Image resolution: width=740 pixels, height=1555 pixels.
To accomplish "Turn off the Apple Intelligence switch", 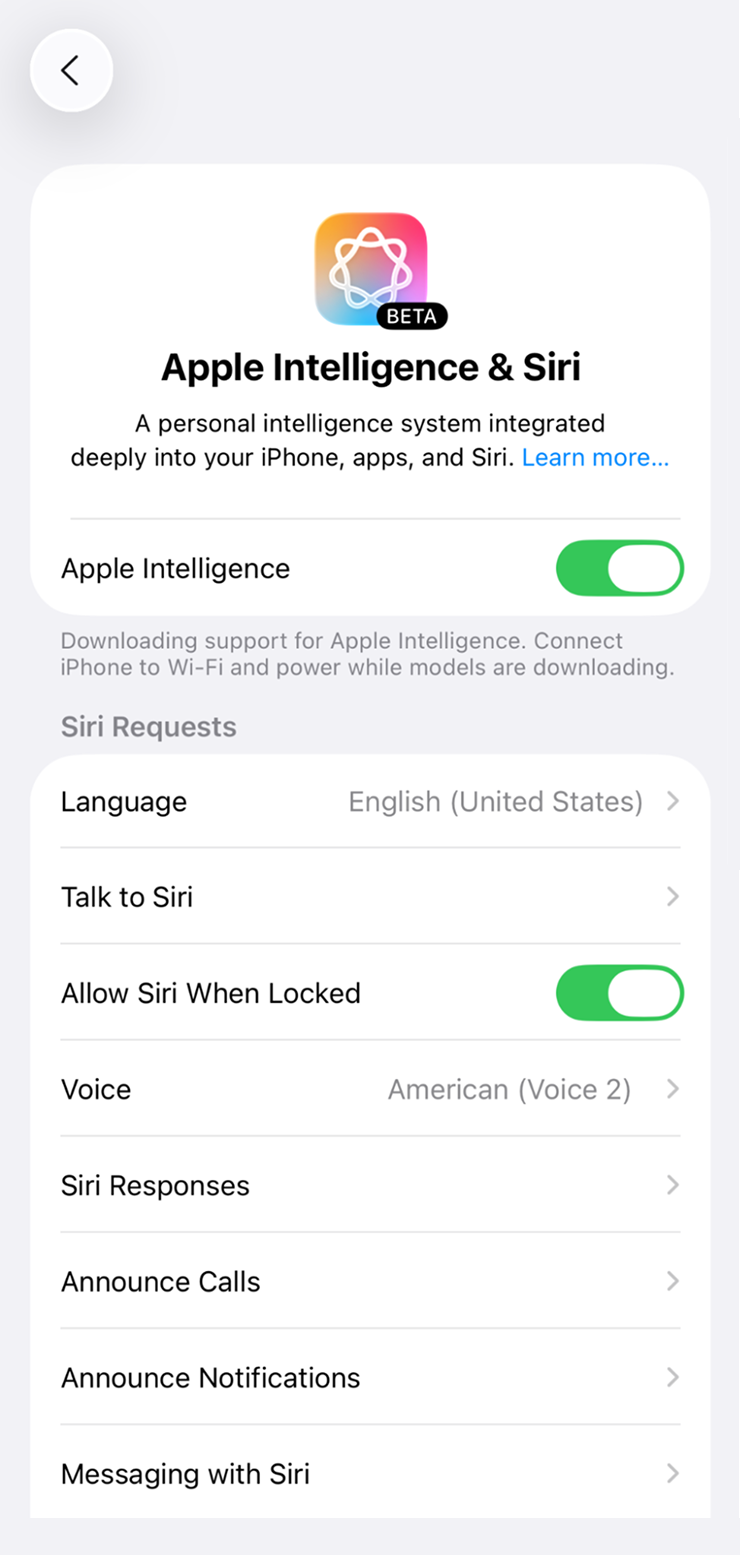I will [x=619, y=568].
